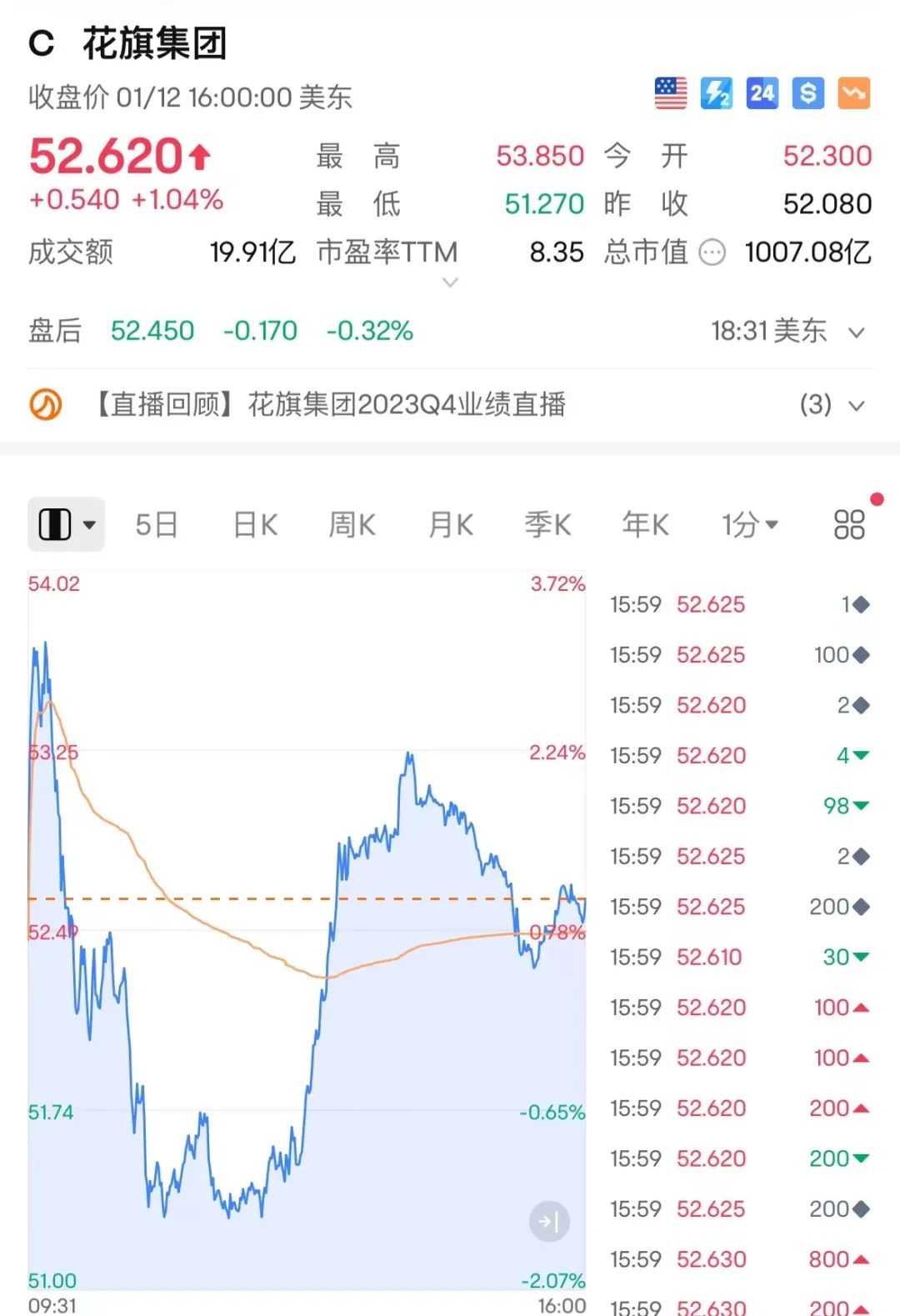
Task: Open the chart tools grid icon
Action: click(x=849, y=525)
